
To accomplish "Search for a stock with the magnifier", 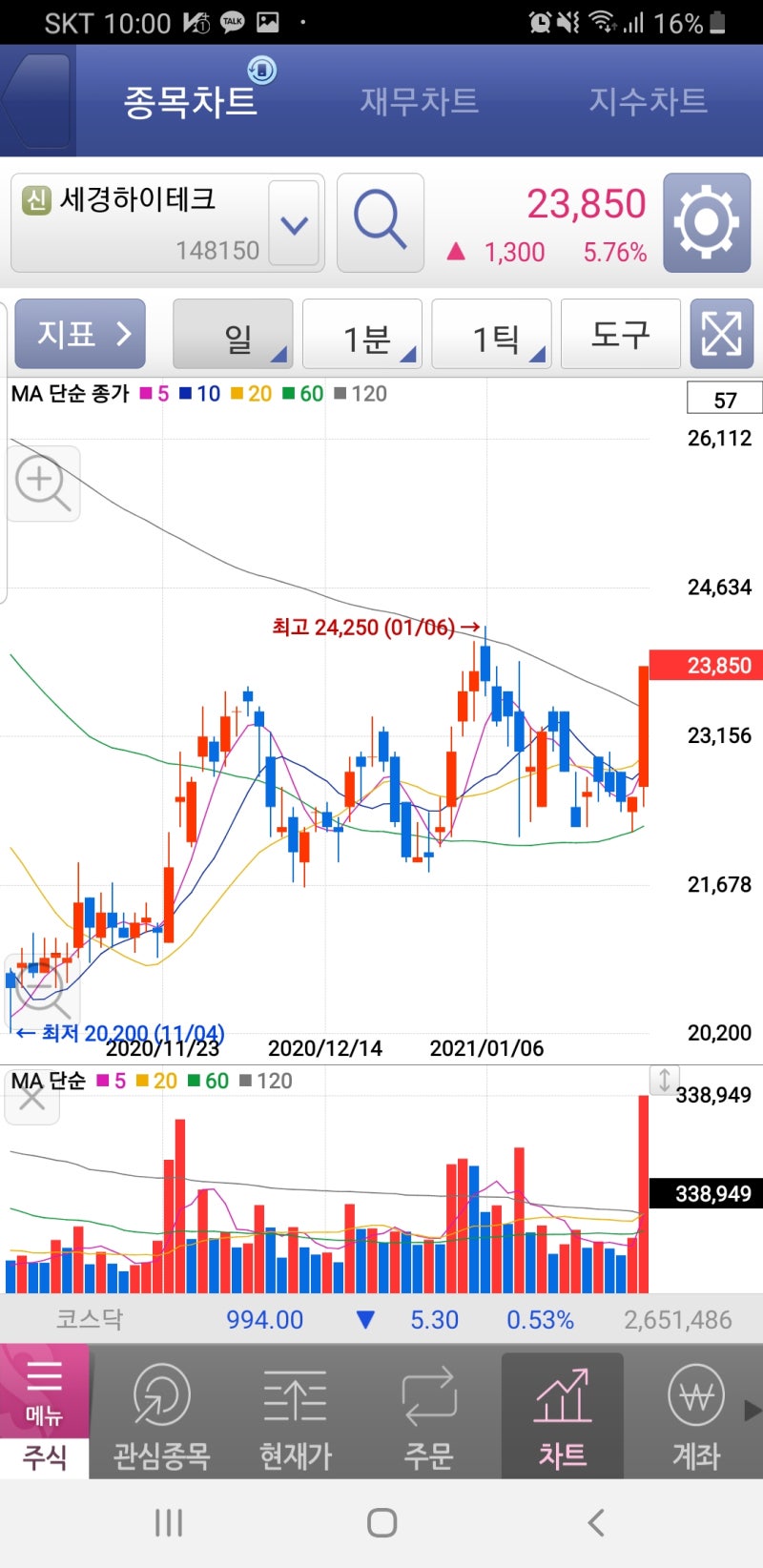I will [x=381, y=223].
